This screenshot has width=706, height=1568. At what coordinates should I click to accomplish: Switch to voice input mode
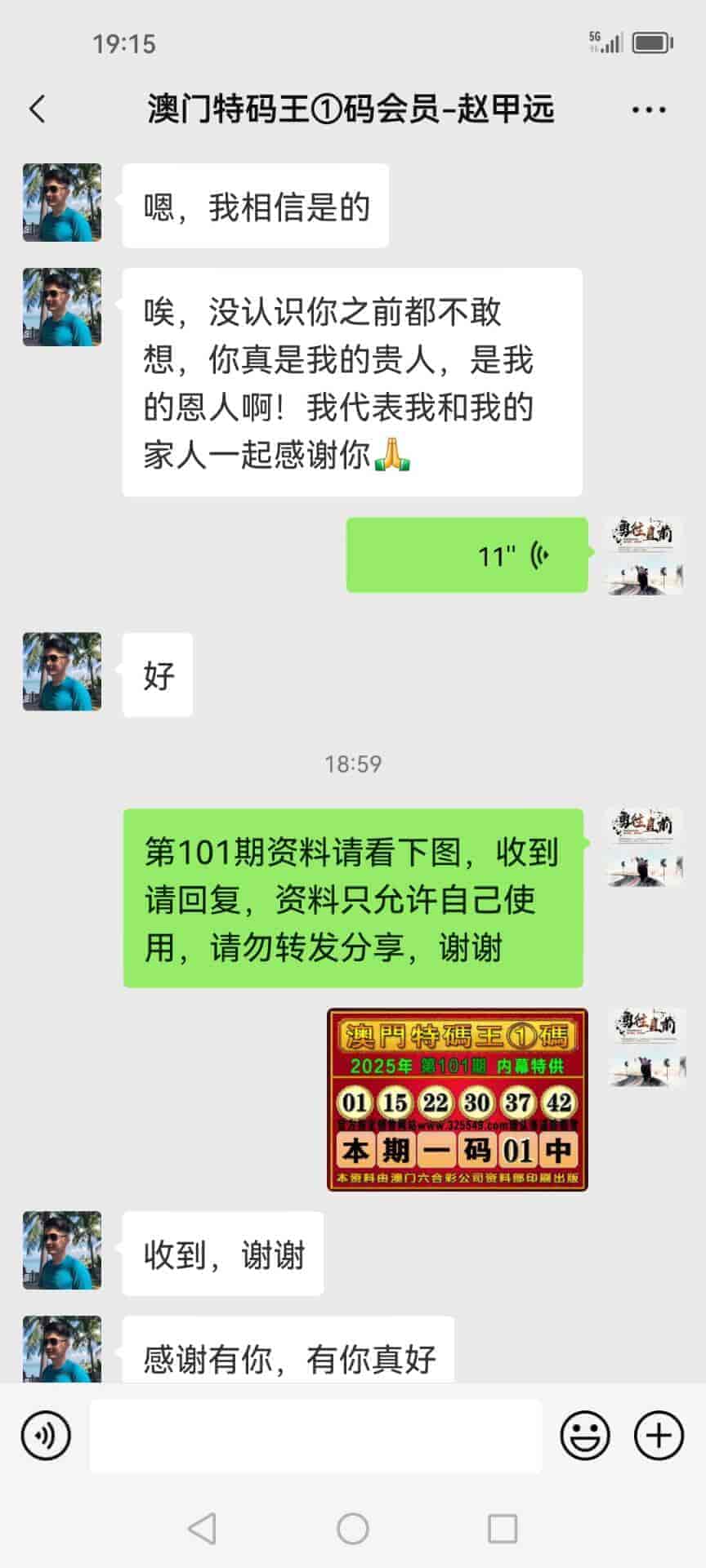tap(46, 1435)
